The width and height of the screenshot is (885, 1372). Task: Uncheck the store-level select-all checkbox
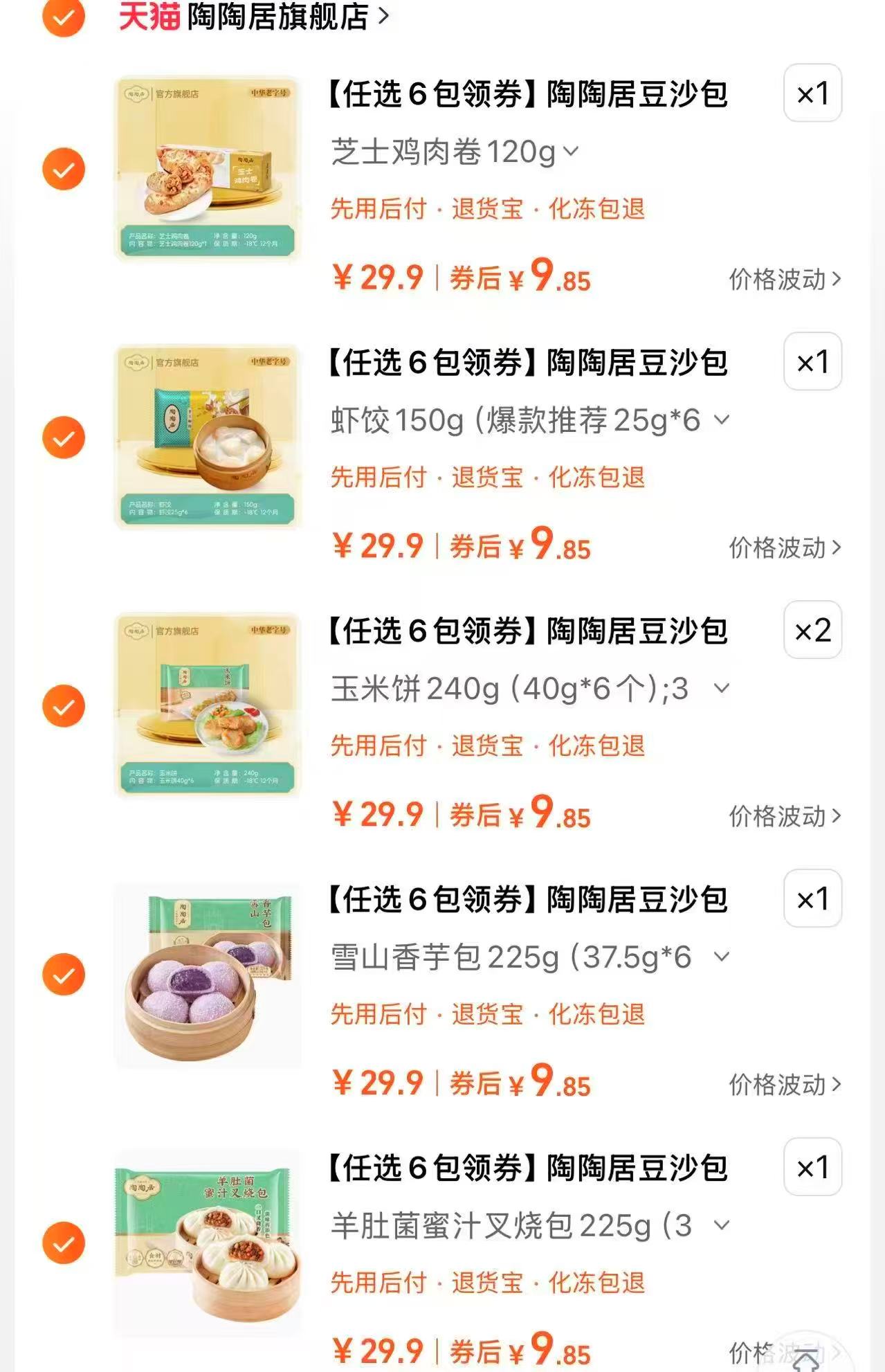pyautogui.click(x=64, y=17)
